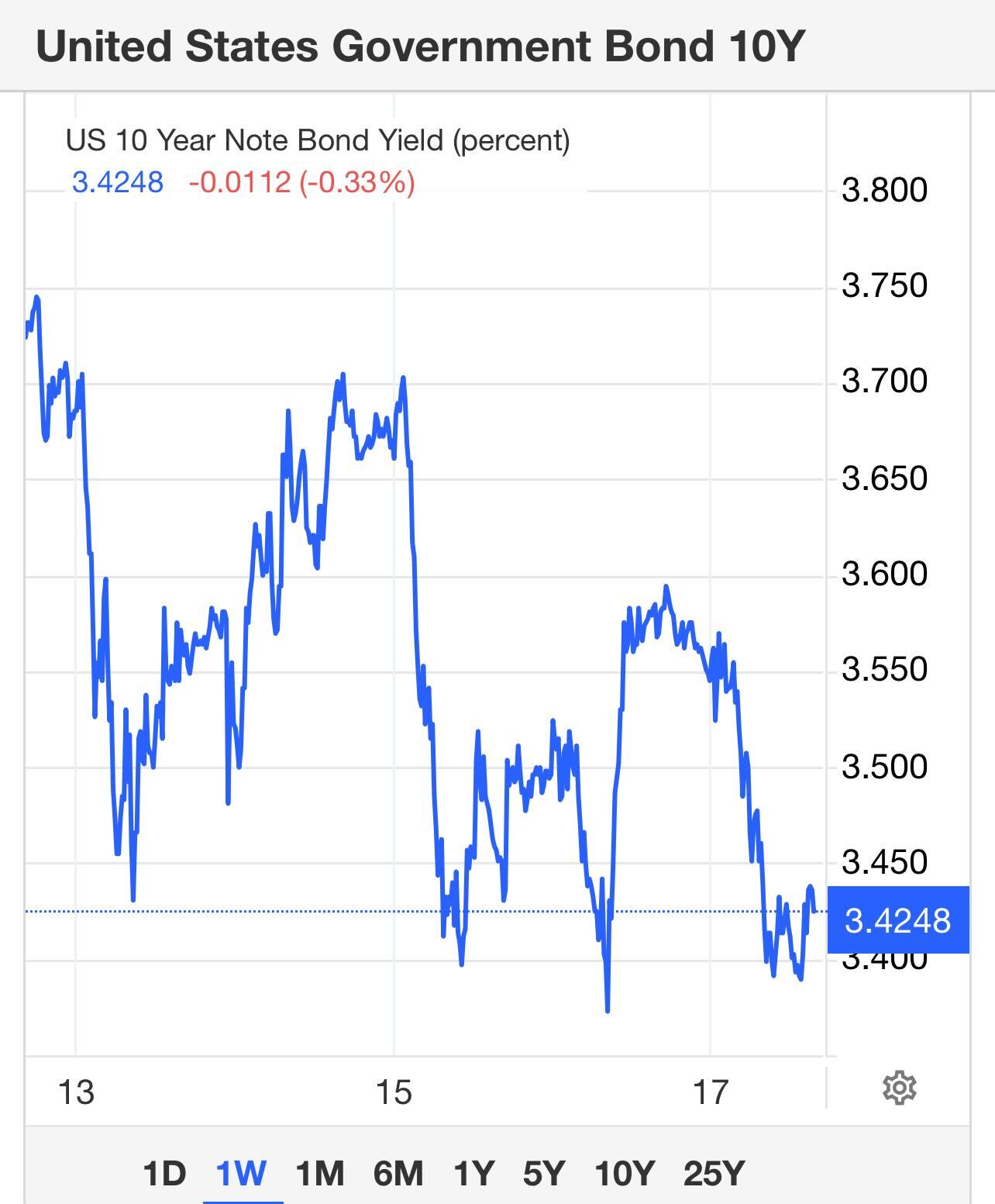Display the 25Y time range

point(714,1174)
